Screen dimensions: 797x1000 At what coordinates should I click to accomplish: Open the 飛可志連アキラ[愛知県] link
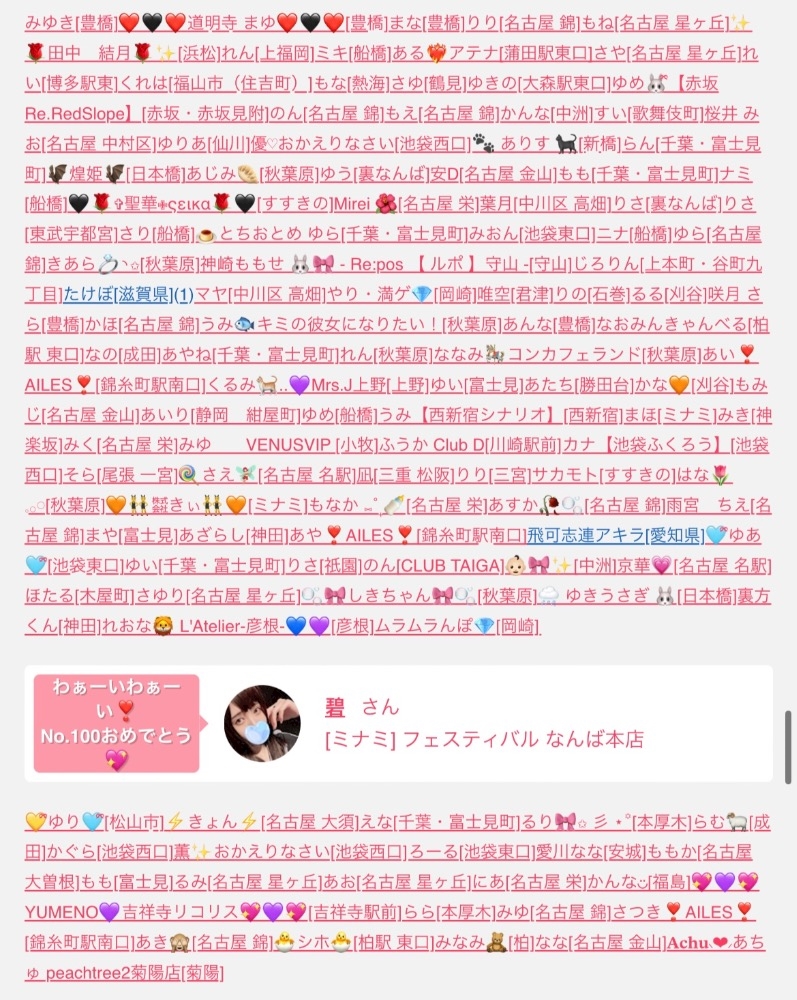point(615,535)
